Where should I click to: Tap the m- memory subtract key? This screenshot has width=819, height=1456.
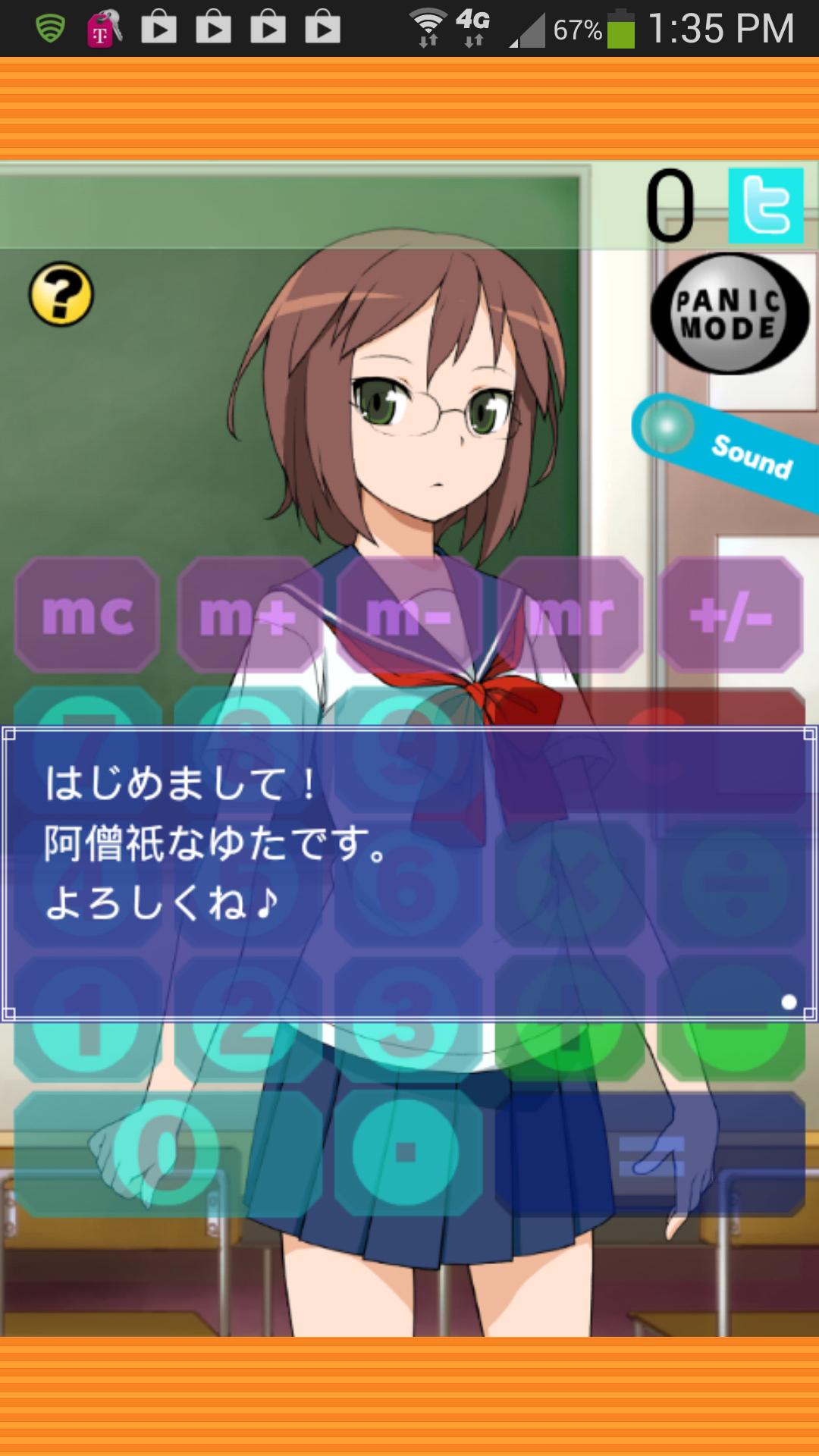click(409, 615)
